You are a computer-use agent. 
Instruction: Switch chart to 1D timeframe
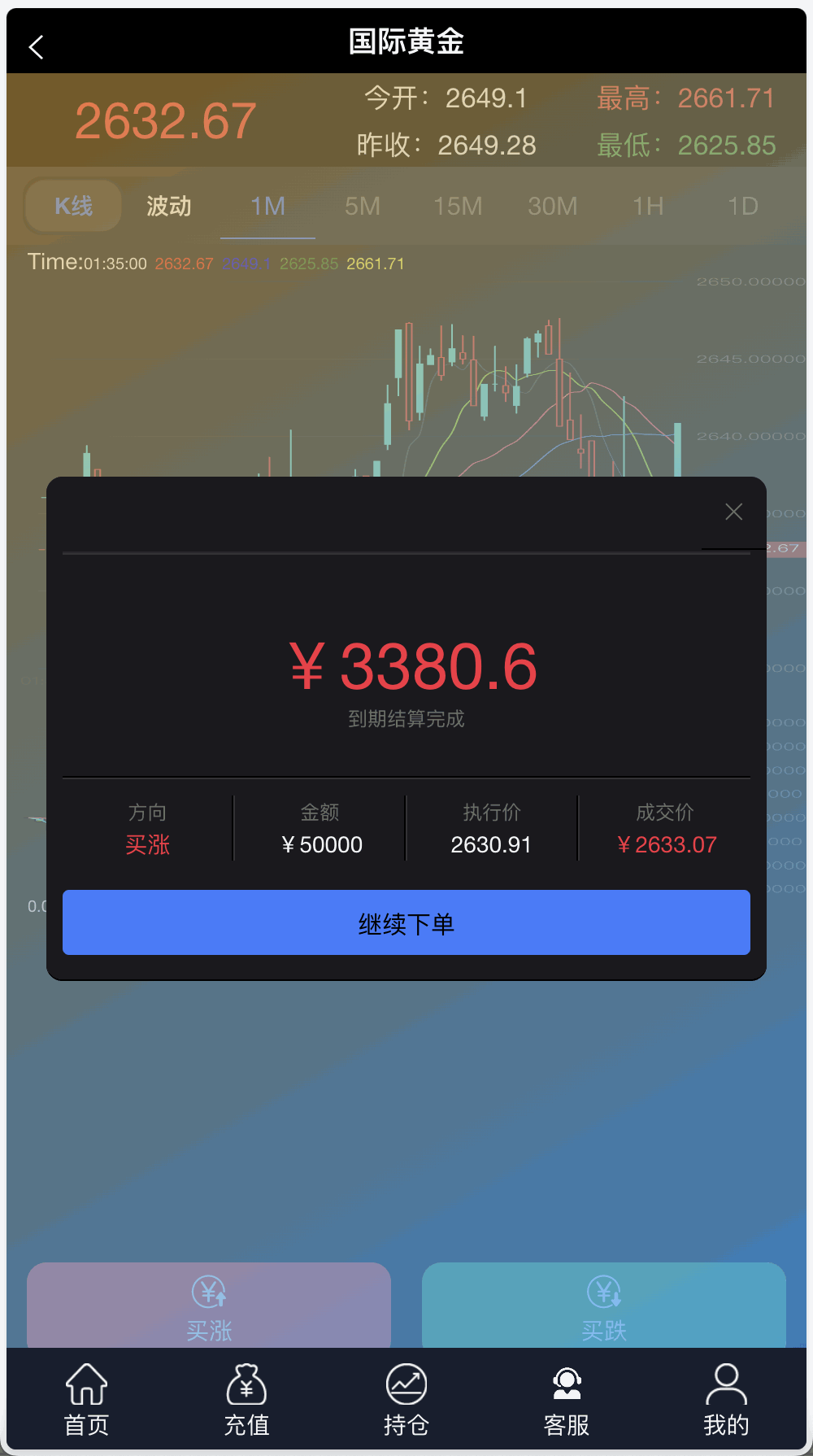741,206
